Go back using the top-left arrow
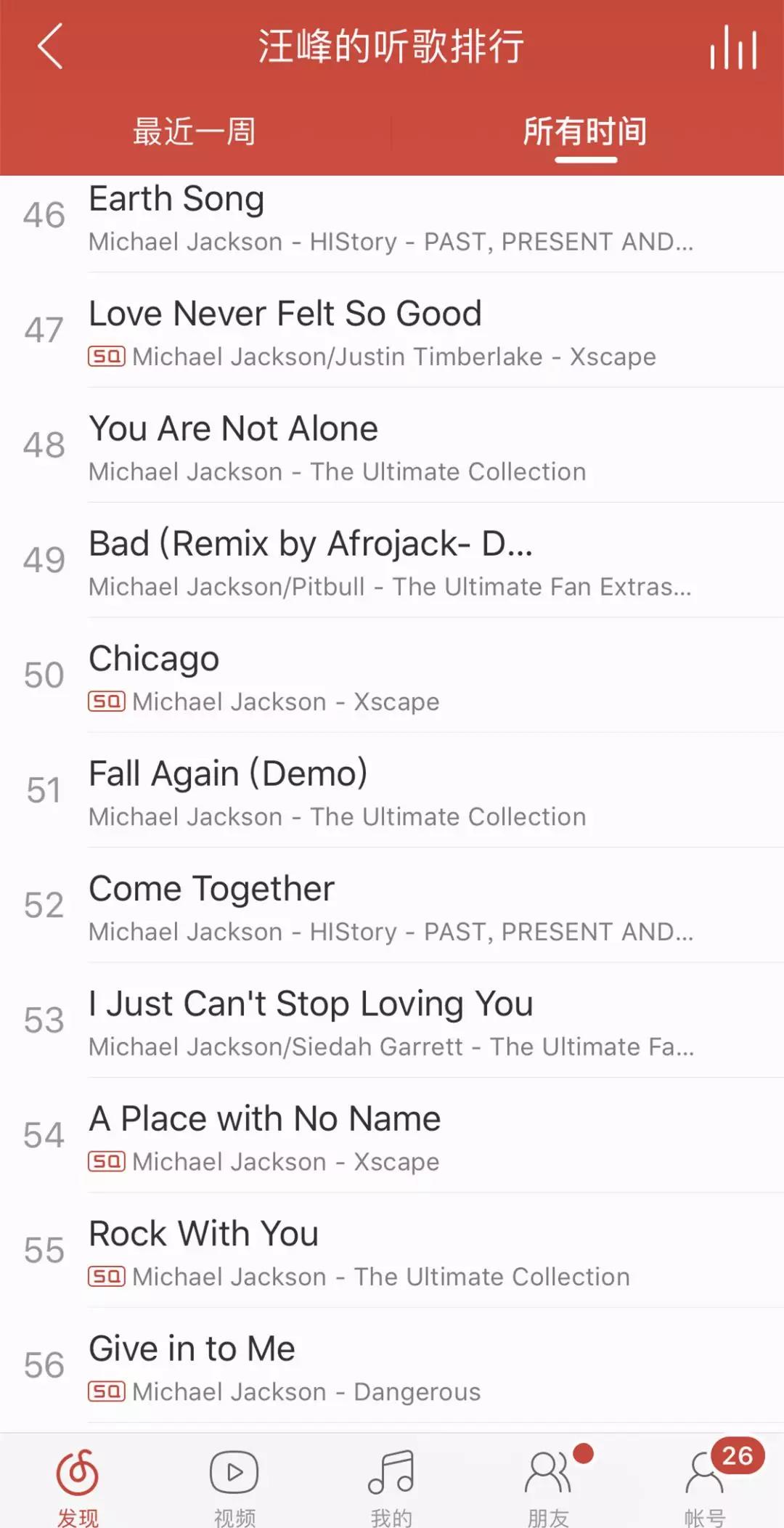 (x=49, y=46)
